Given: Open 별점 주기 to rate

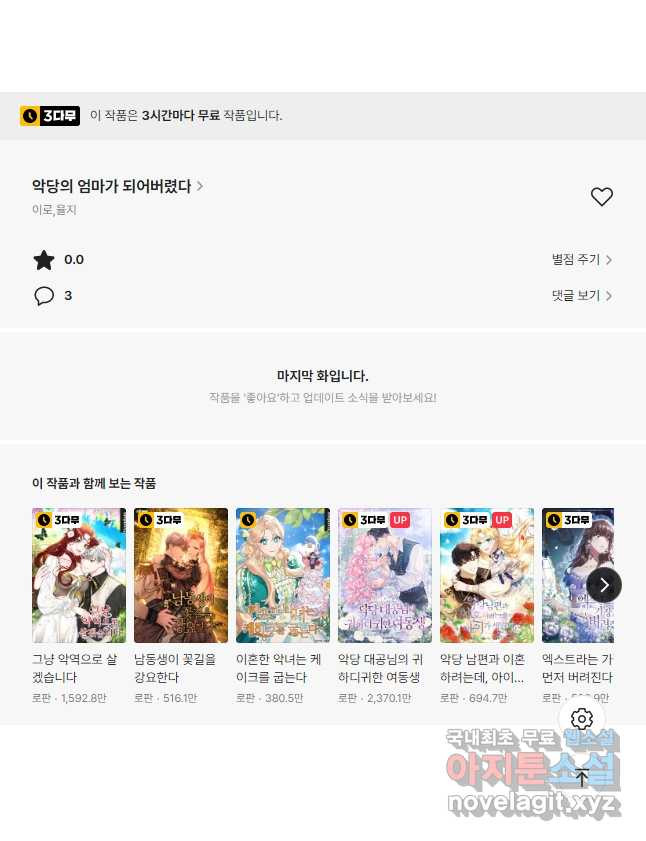Looking at the screenshot, I should click(x=581, y=260).
